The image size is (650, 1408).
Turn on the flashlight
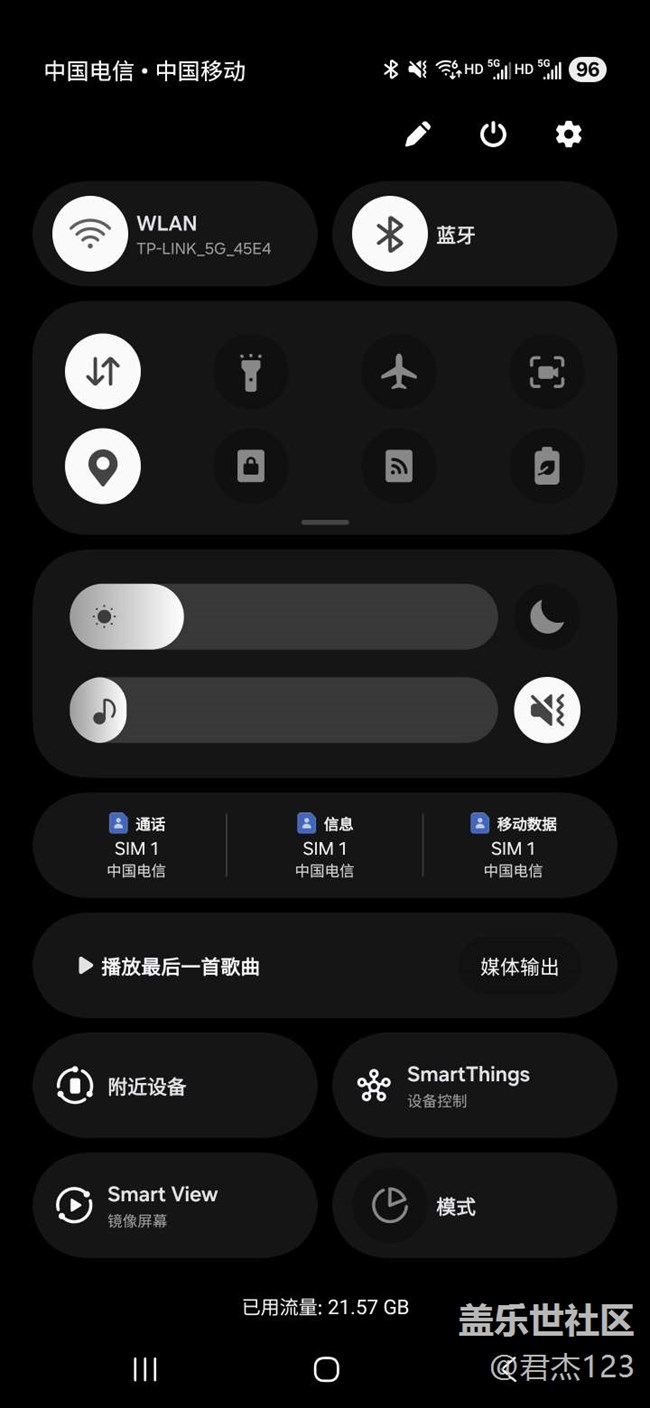[x=251, y=372]
